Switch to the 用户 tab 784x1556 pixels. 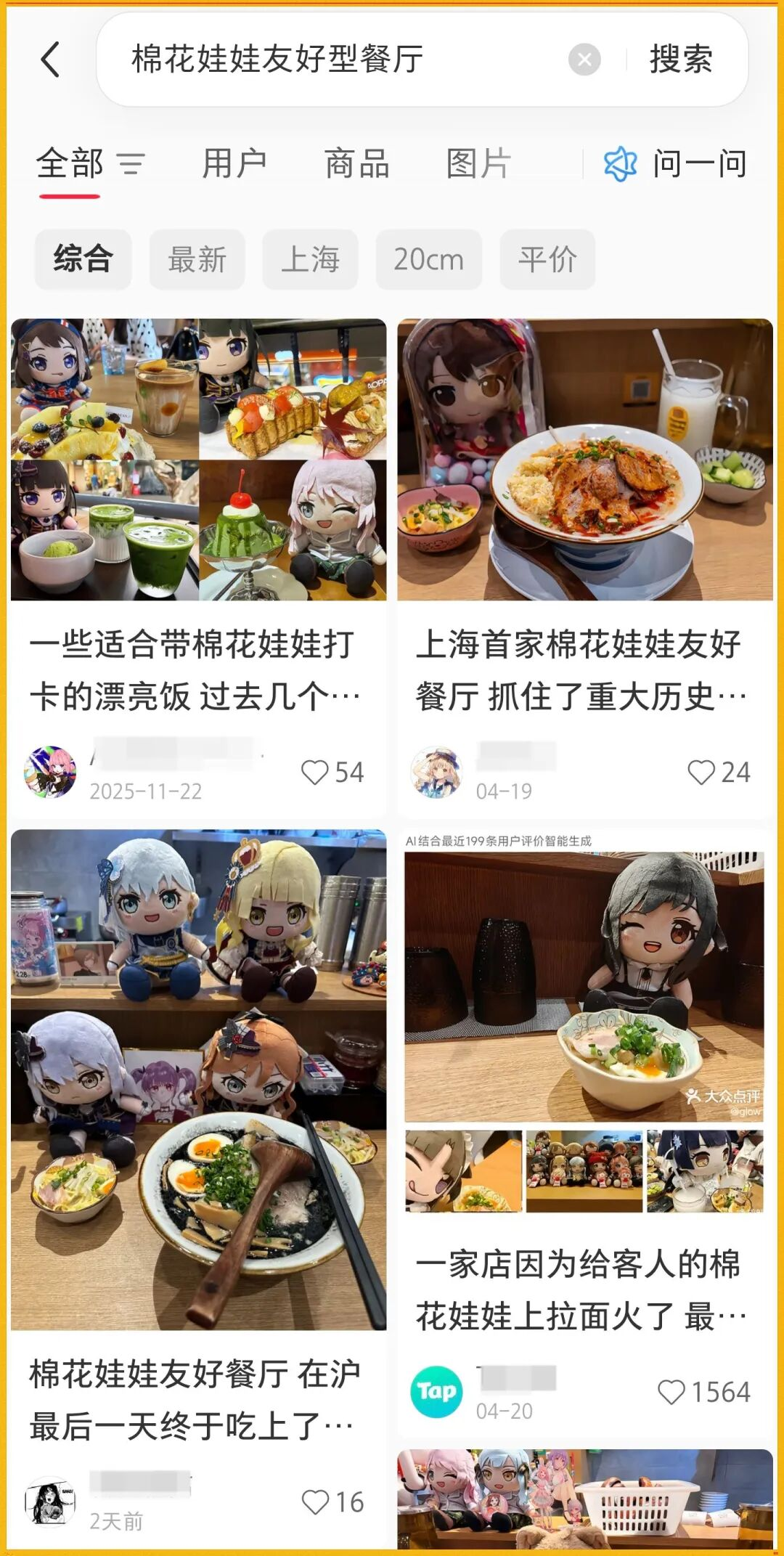[234, 163]
